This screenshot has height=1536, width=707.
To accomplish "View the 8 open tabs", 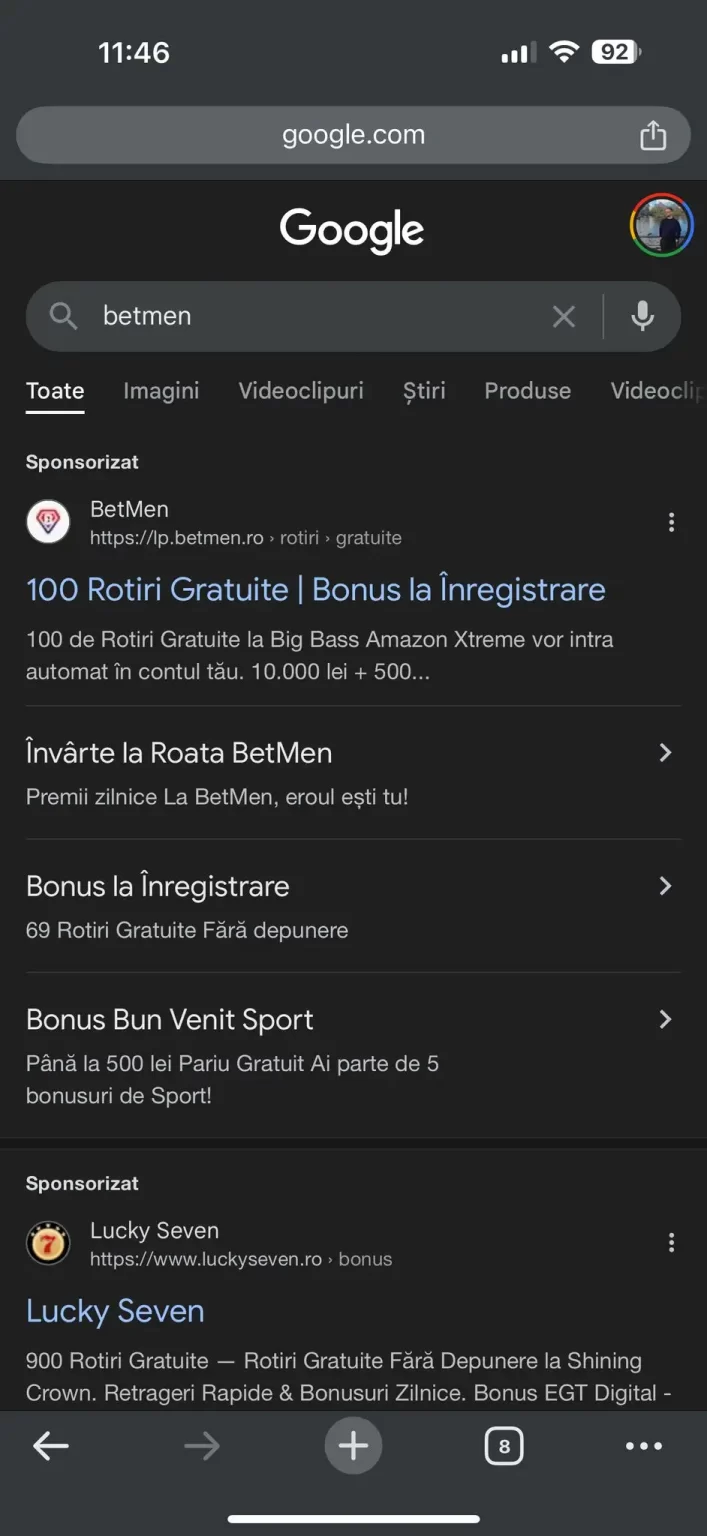I will pyautogui.click(x=504, y=1446).
